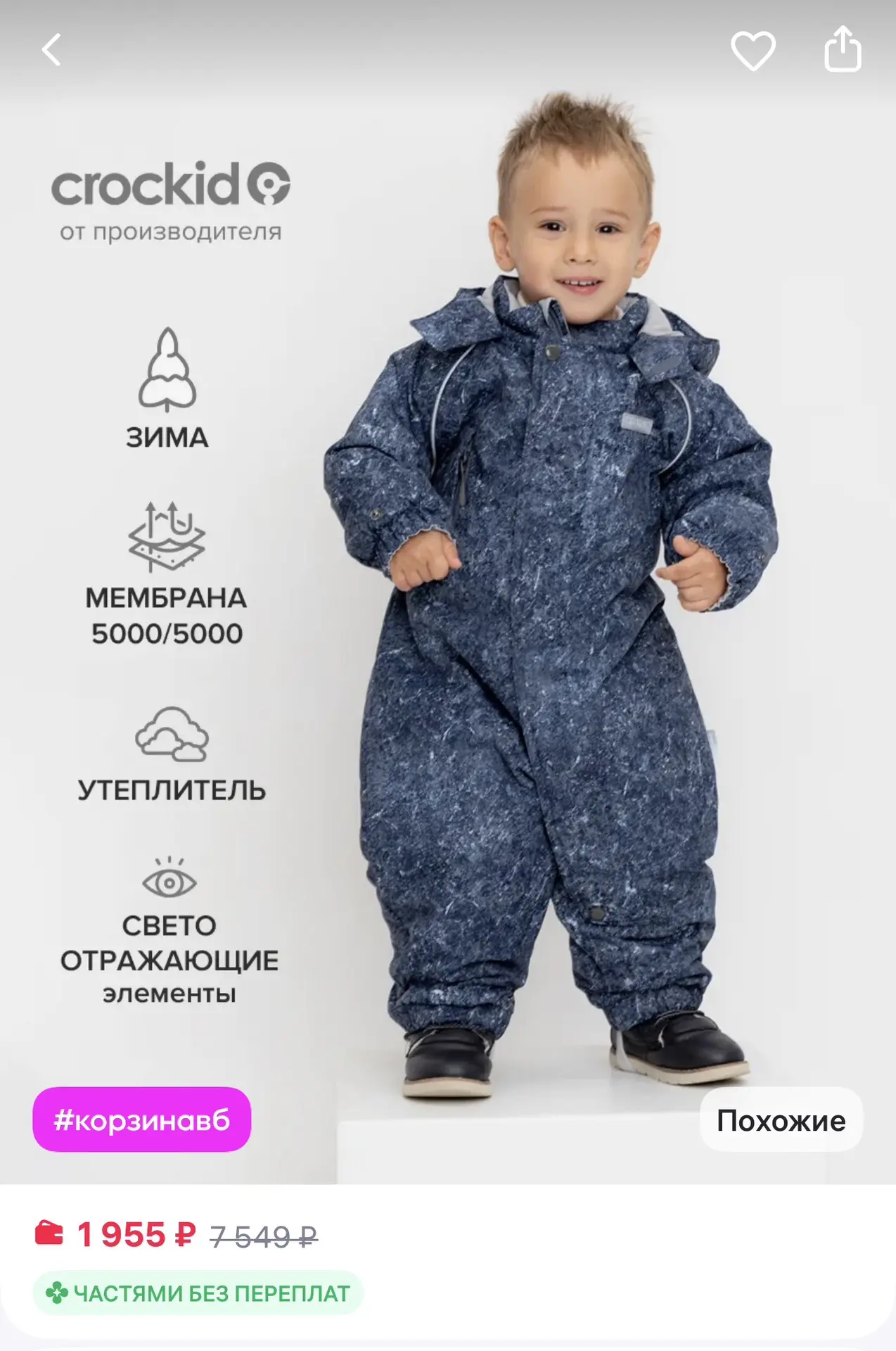Viewport: 896px width, 1351px height.
Task: Go back using the arrow icon
Action: (51, 50)
